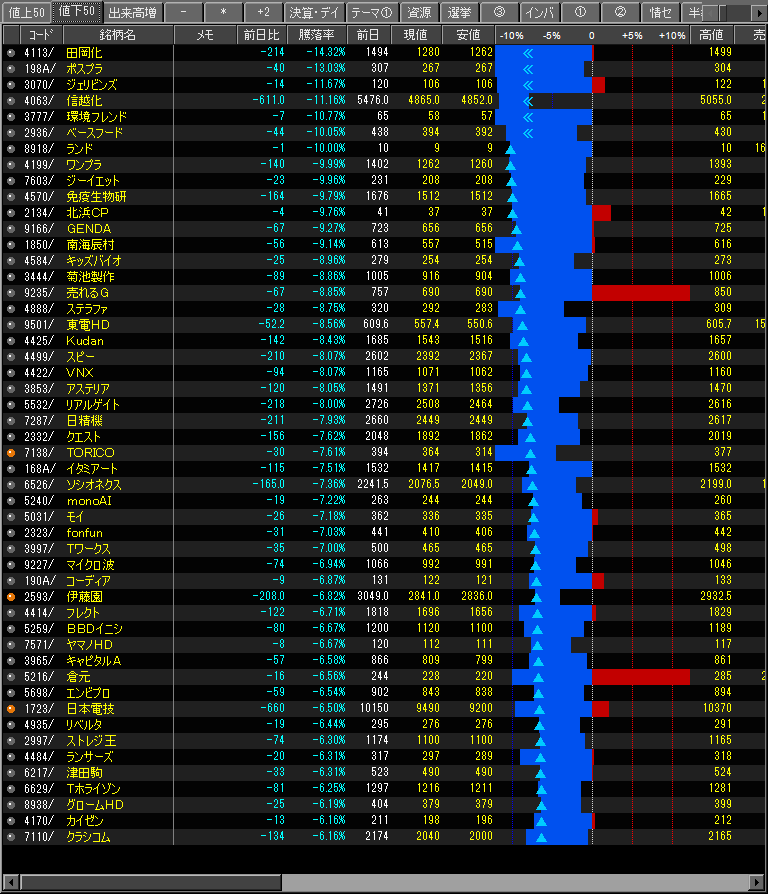Viewport: 768px width, 894px height.
Task: Sort by 現値 column header
Action: click(x=414, y=34)
